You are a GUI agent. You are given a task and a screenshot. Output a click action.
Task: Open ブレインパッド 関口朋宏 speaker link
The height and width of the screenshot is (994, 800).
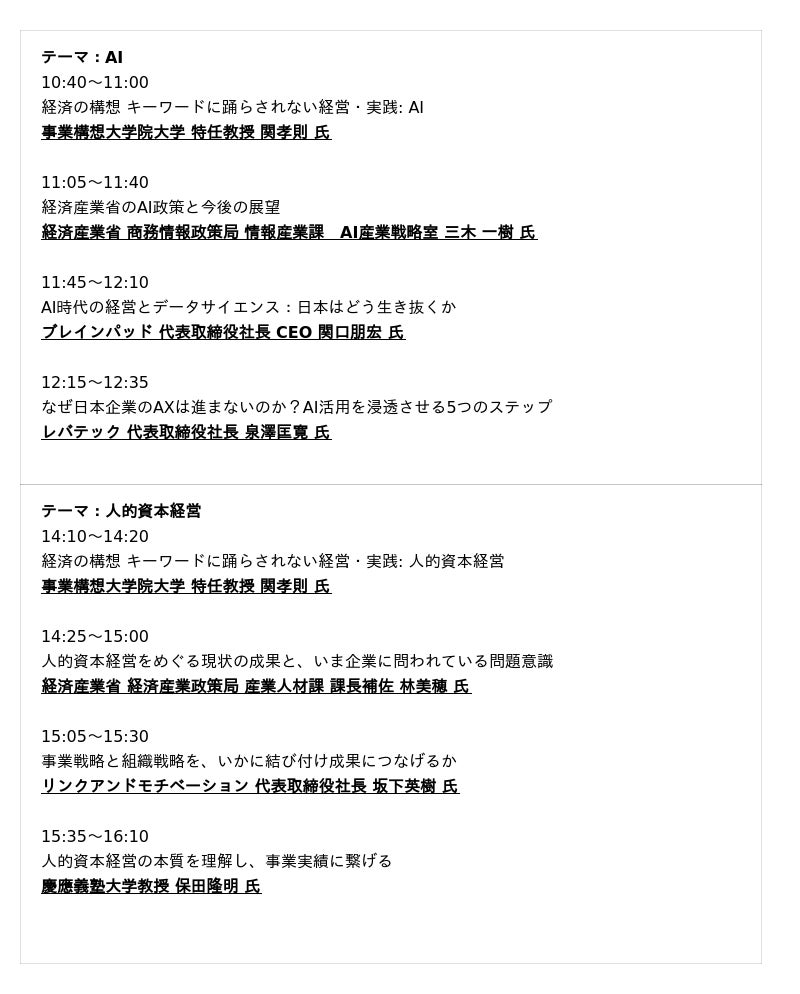[223, 333]
